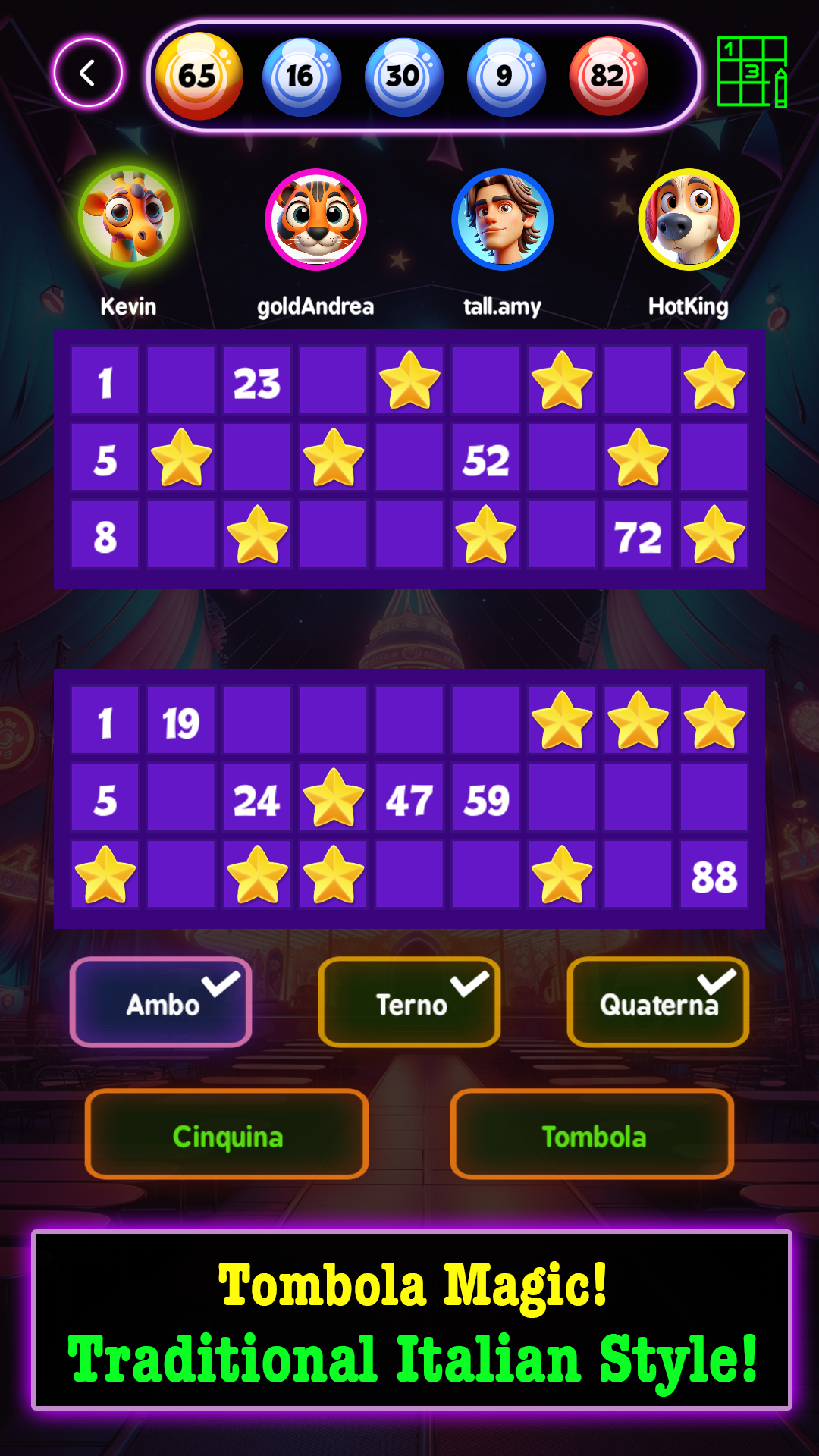
Task: Open the called numbers board icon
Action: click(x=752, y=72)
